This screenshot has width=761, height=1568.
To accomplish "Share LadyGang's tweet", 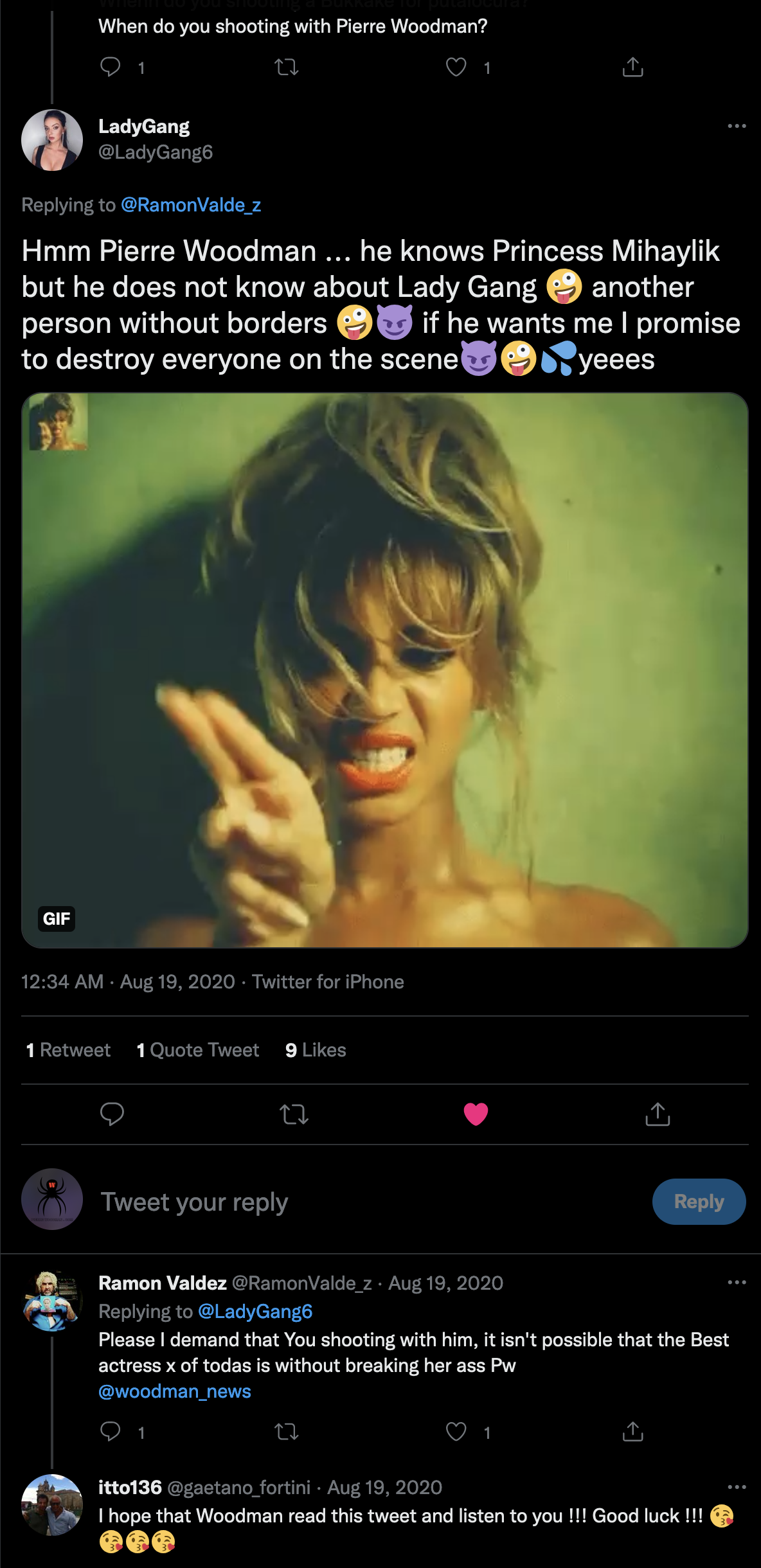I will pos(657,1114).
